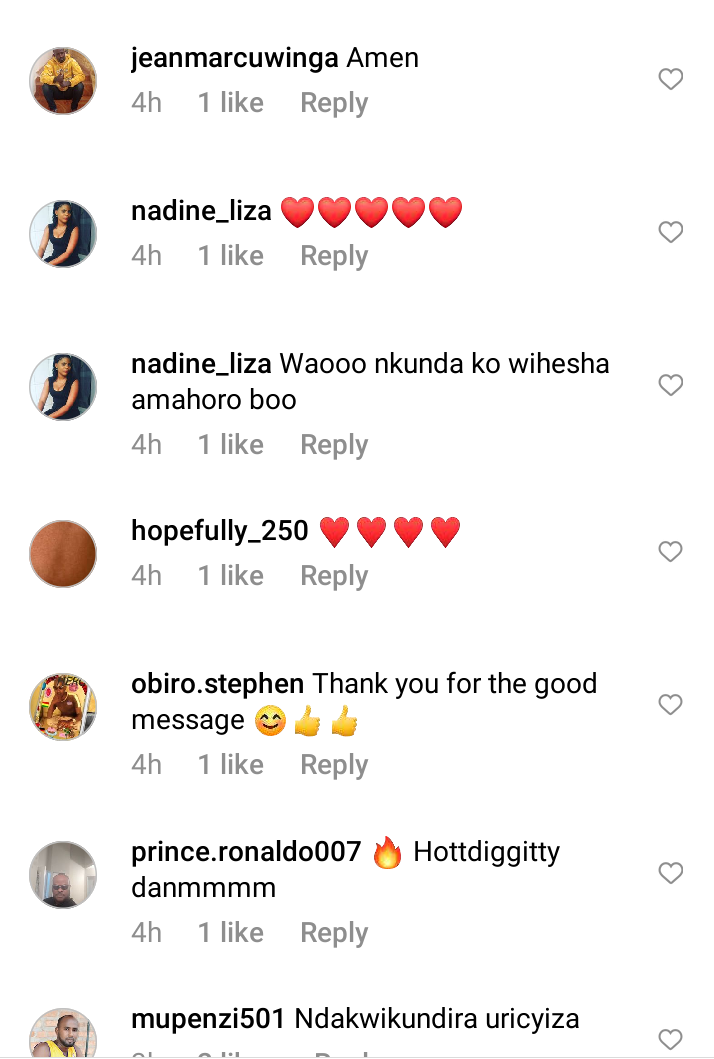Reply to jeanmarcuwinga's comment

[x=334, y=103]
